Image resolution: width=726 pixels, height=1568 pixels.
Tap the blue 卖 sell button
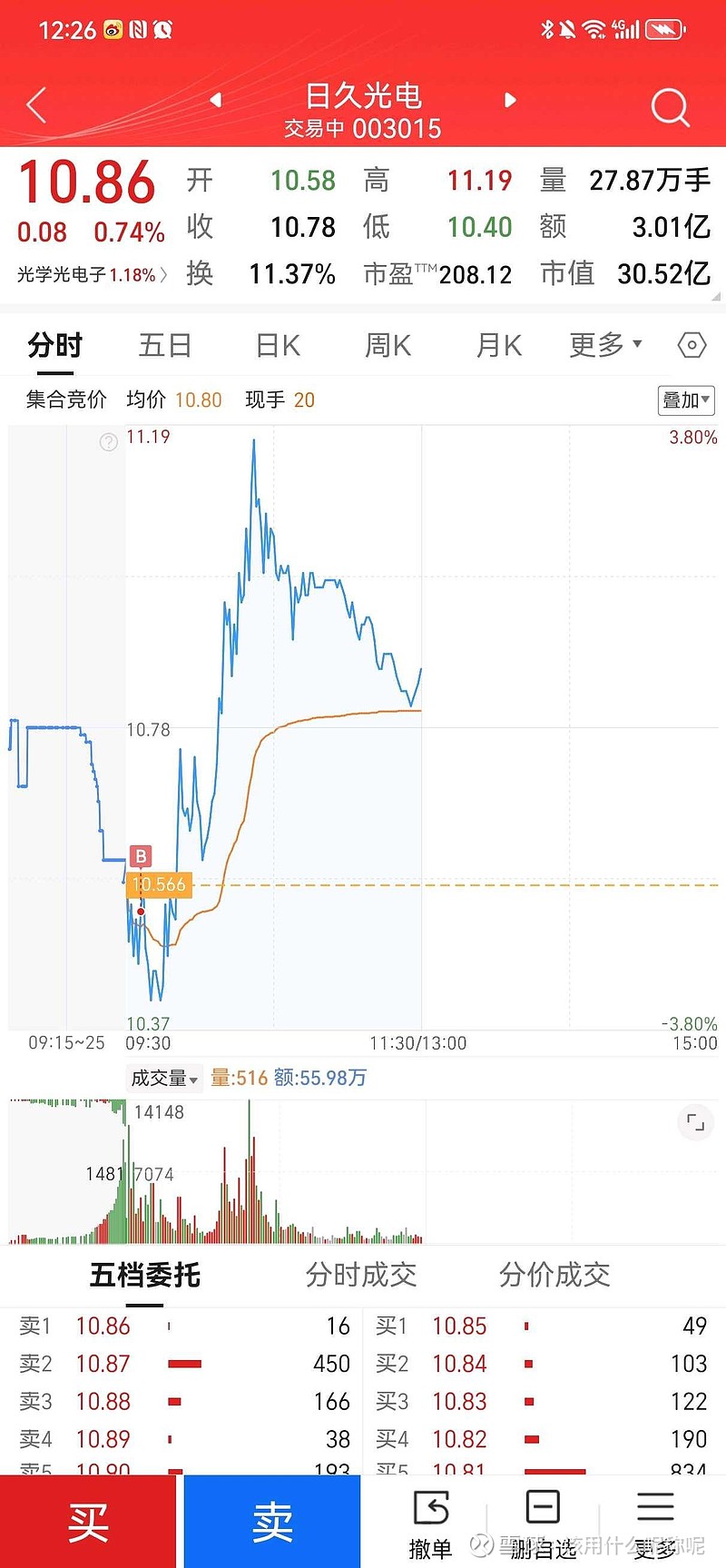[x=272, y=1521]
